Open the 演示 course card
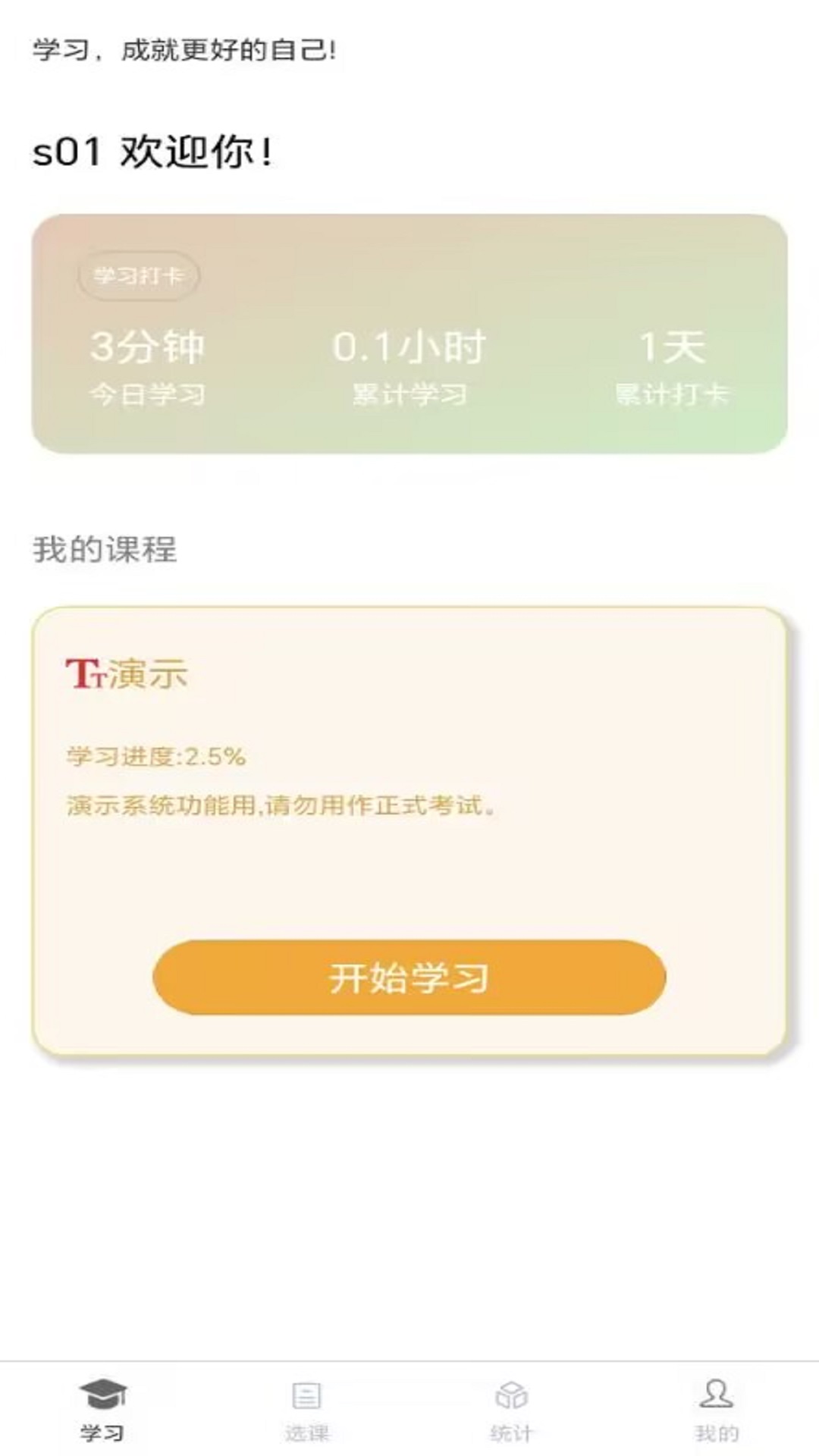 click(x=409, y=827)
